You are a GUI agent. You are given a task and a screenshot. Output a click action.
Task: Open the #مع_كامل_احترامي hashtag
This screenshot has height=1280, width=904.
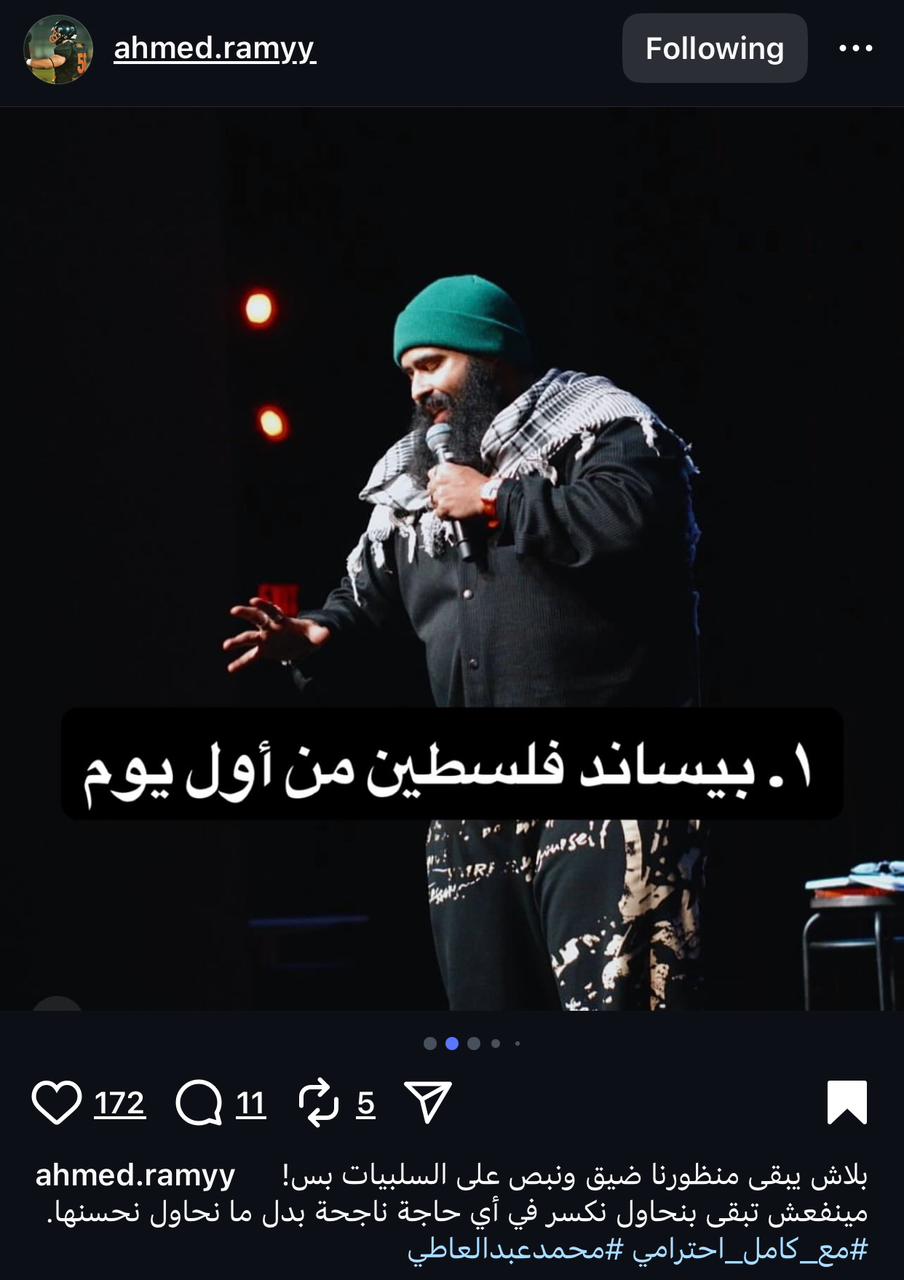750,1249
